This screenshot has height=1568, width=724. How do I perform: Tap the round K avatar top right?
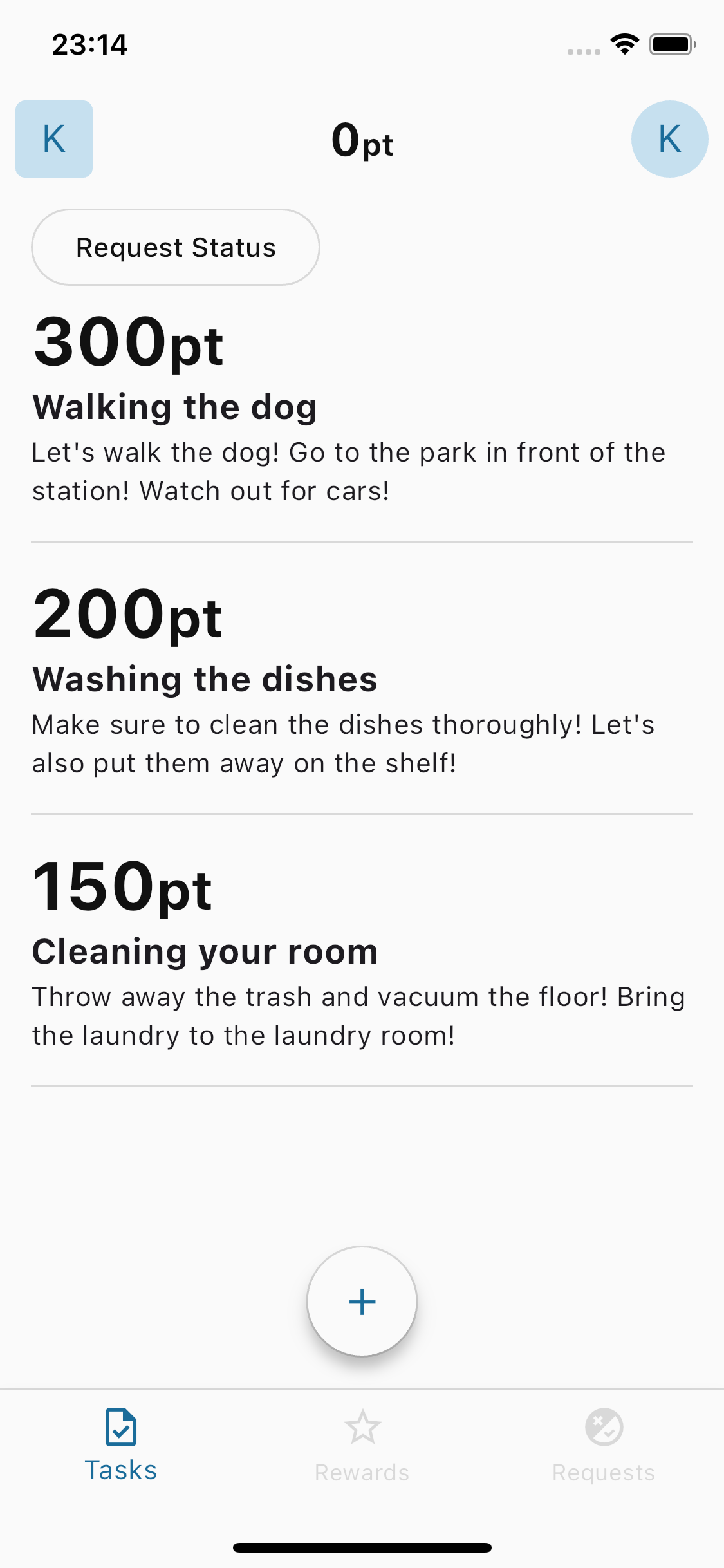tap(669, 139)
